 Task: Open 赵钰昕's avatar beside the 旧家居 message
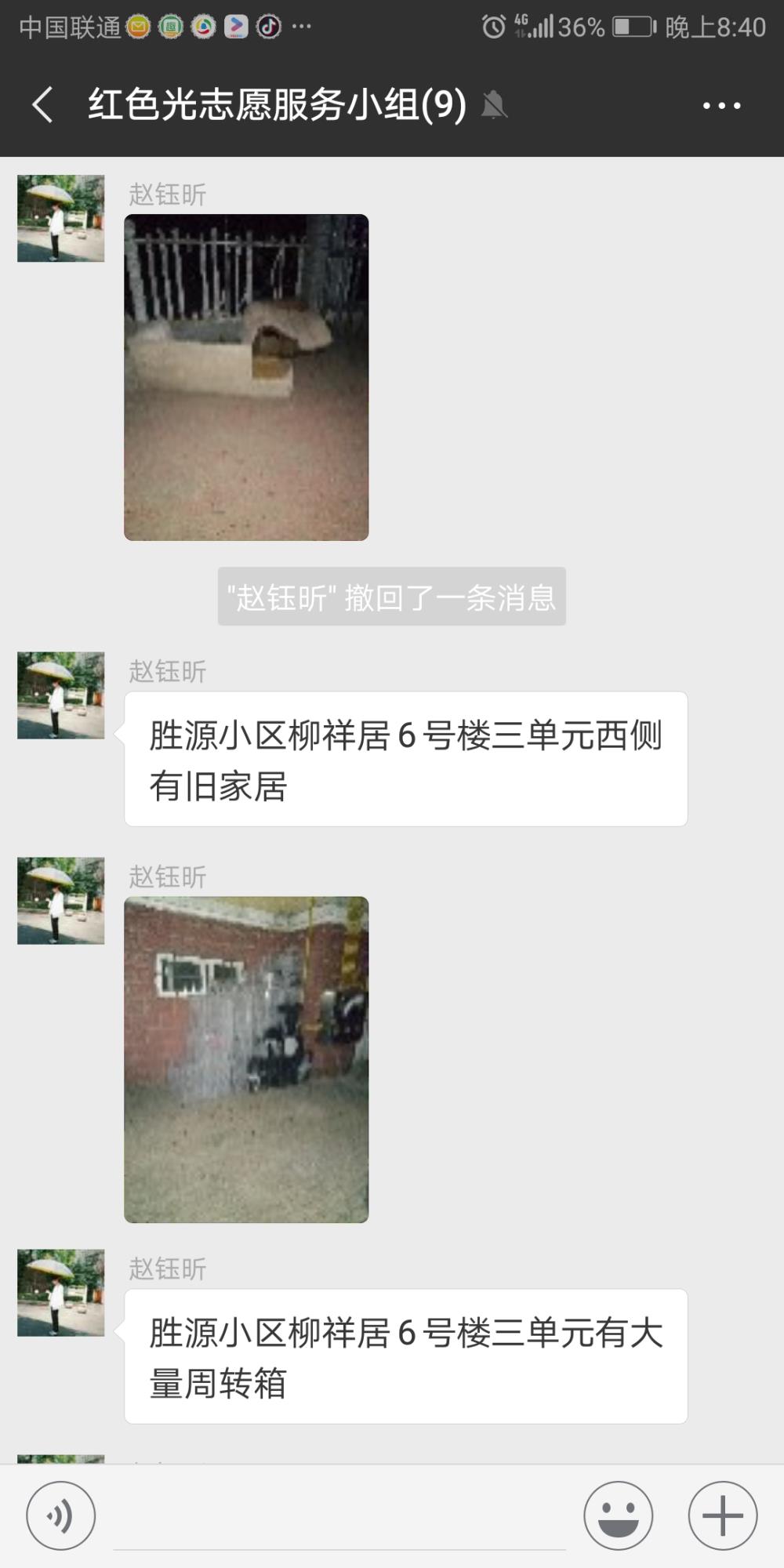61,695
